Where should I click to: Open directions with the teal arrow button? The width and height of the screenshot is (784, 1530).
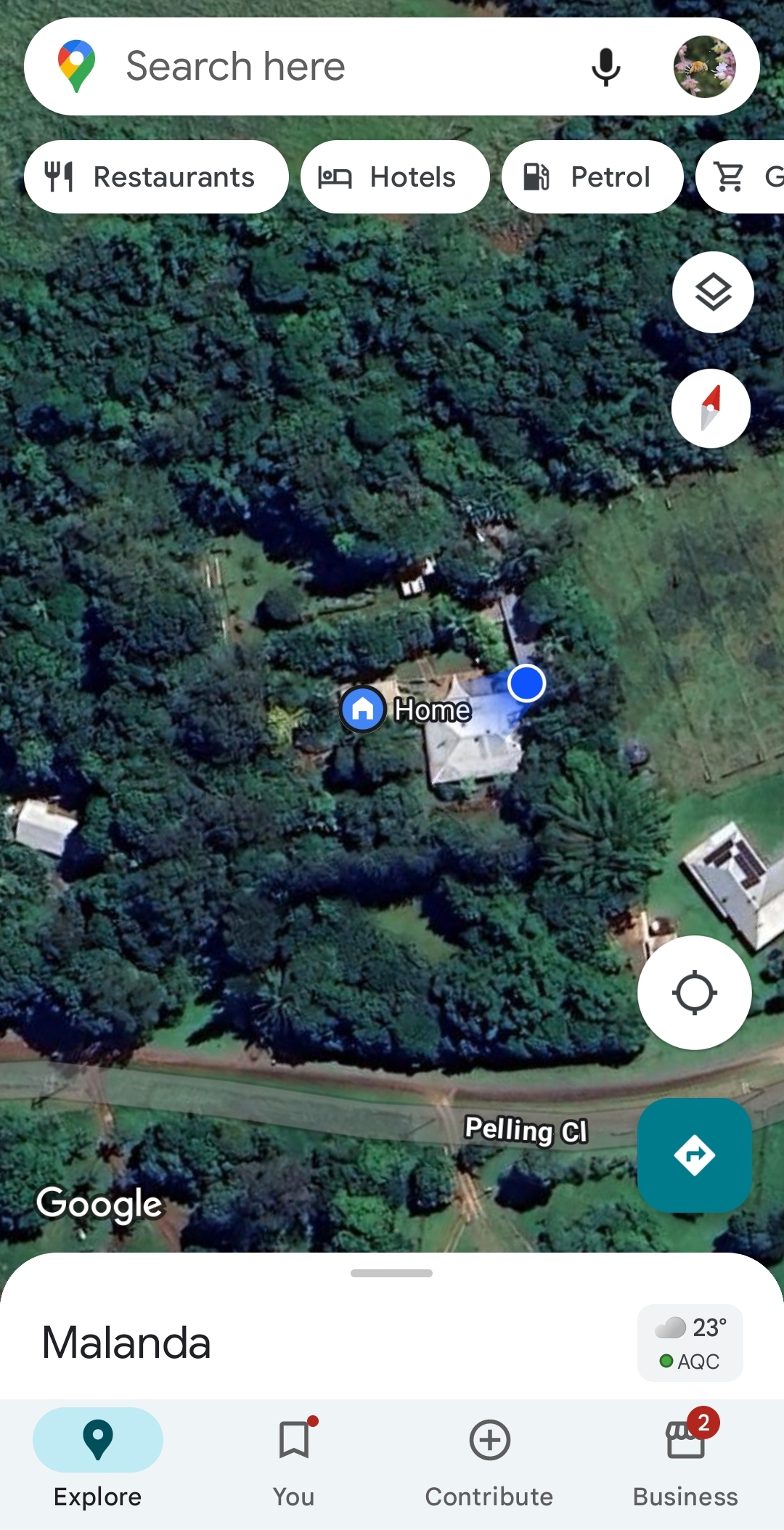694,1155
